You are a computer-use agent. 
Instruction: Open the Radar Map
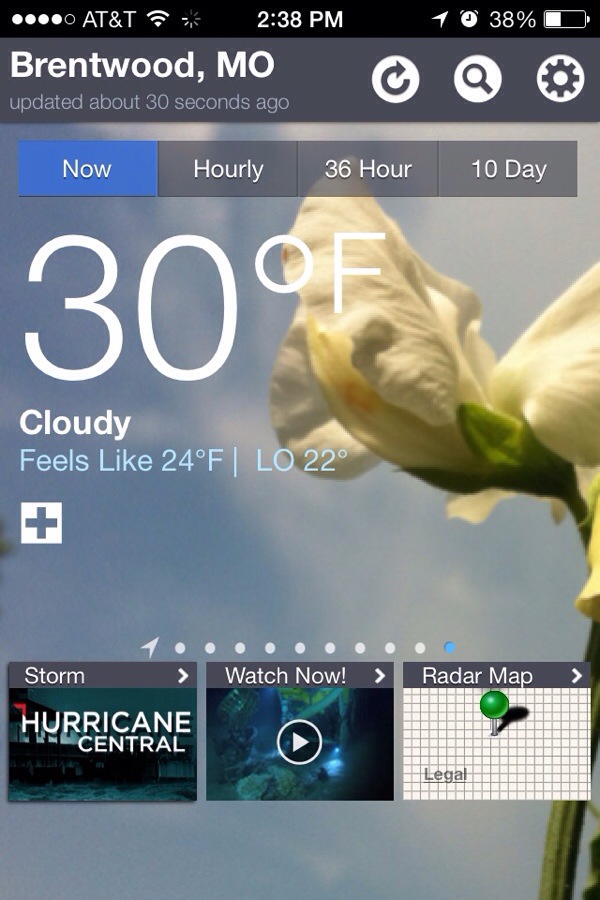pos(497,731)
